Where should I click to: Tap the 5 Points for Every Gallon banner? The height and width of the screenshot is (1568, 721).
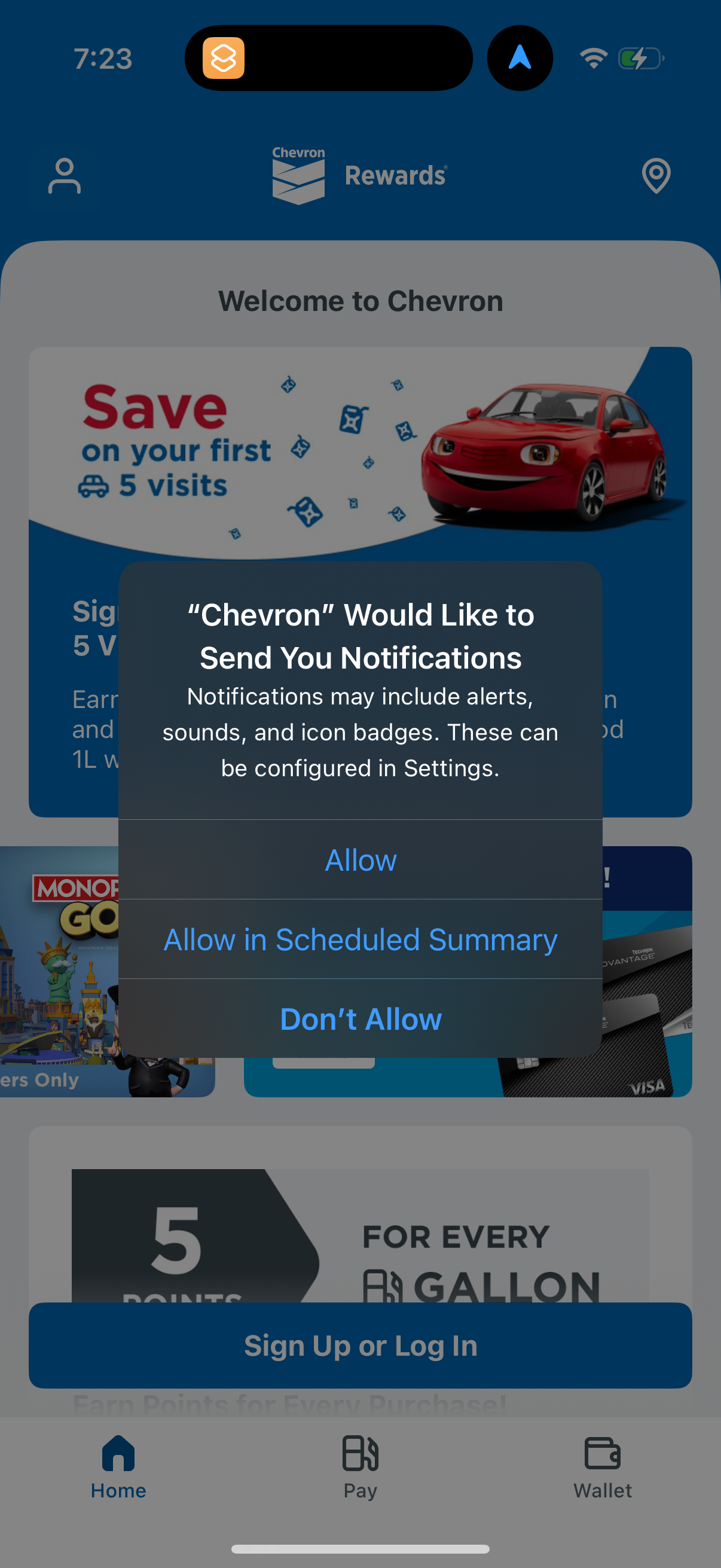click(x=360, y=1236)
